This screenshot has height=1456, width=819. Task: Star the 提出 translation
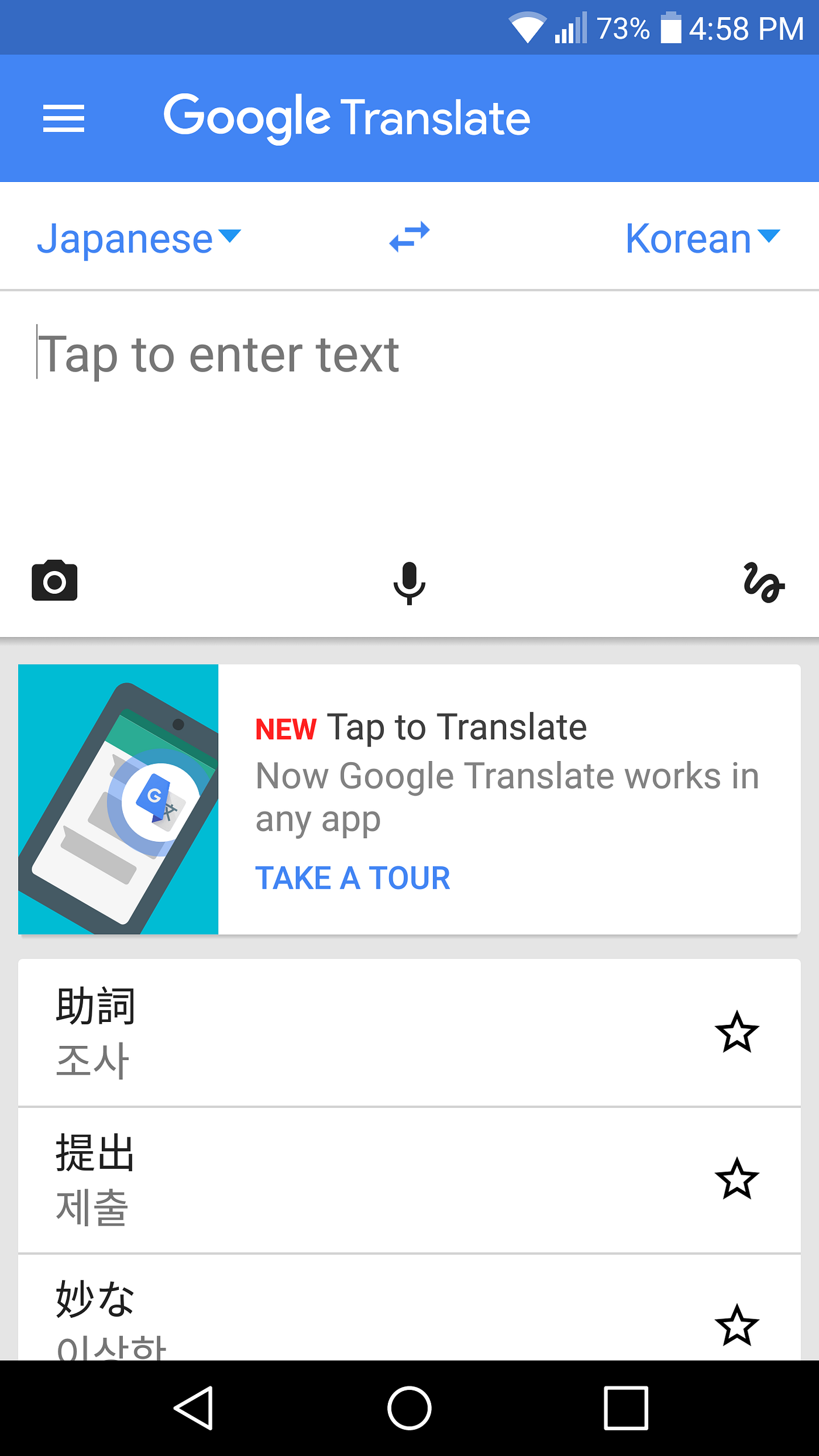737,1179
